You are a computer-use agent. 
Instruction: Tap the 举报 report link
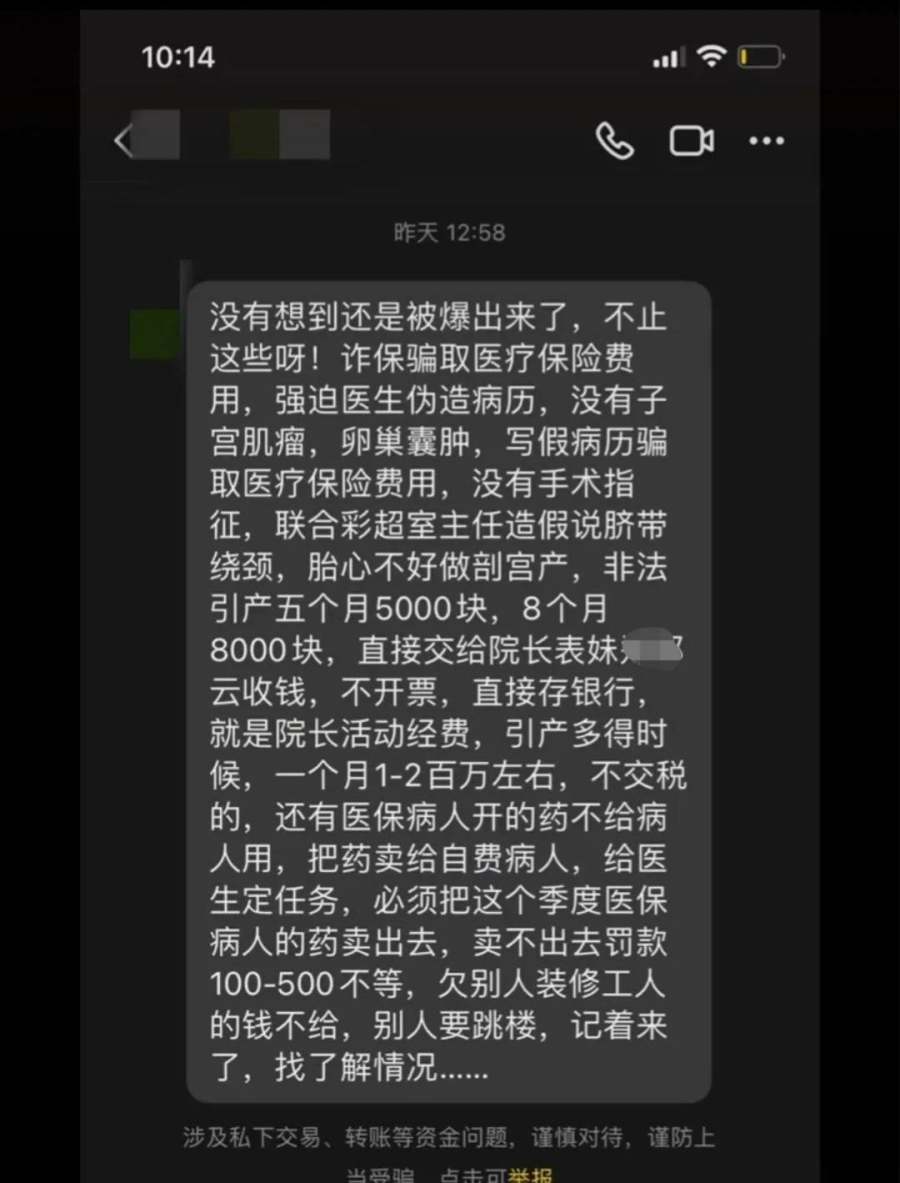tap(530, 1176)
